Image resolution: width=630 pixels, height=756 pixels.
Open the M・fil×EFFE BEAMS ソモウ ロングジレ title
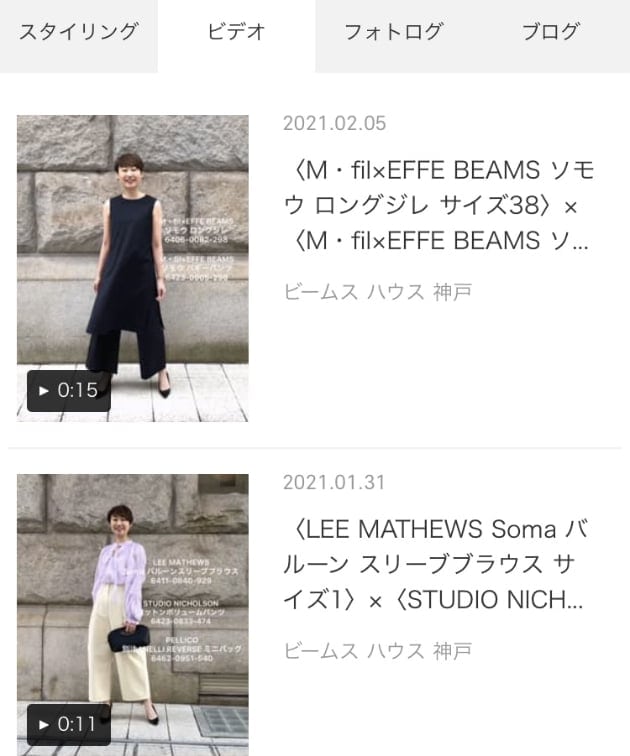coord(438,206)
